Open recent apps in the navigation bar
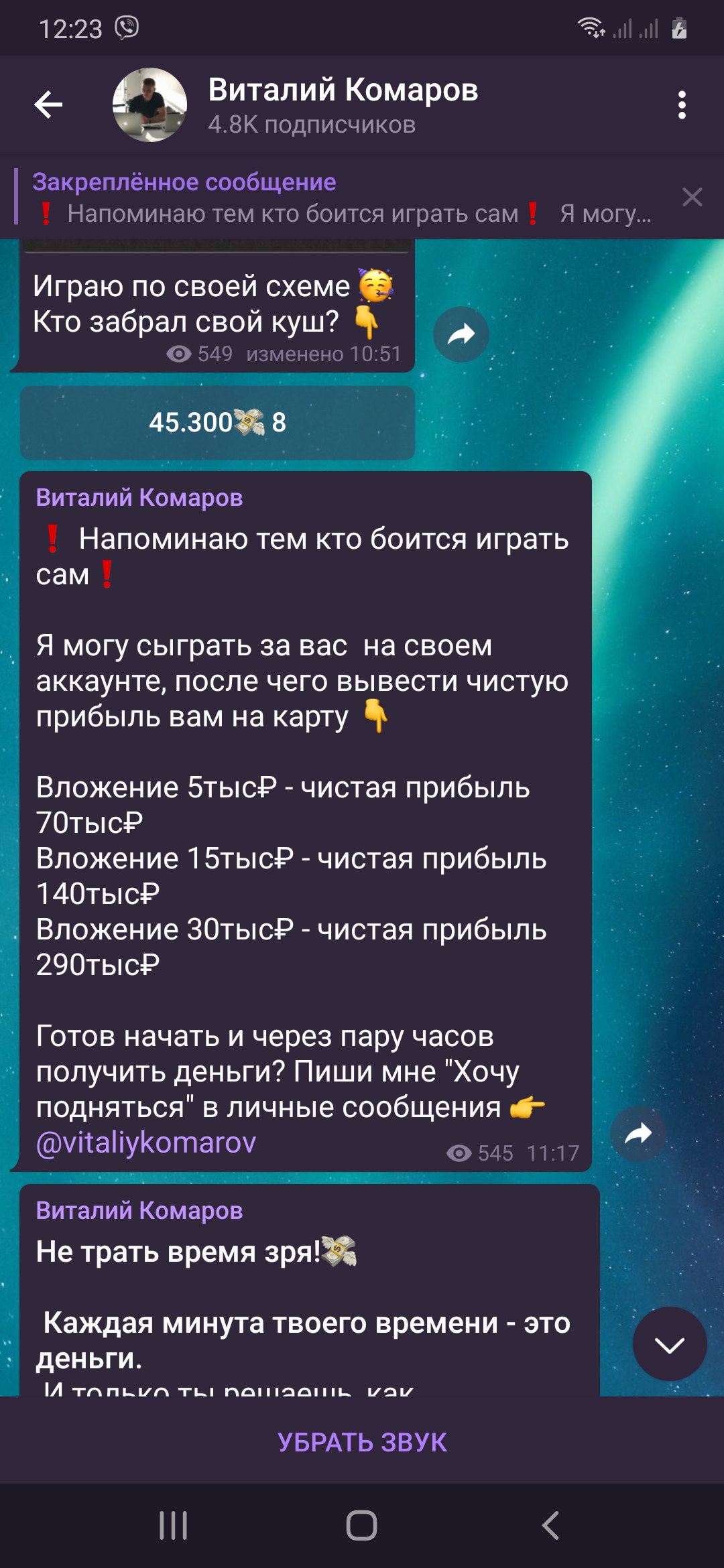 point(173,1525)
